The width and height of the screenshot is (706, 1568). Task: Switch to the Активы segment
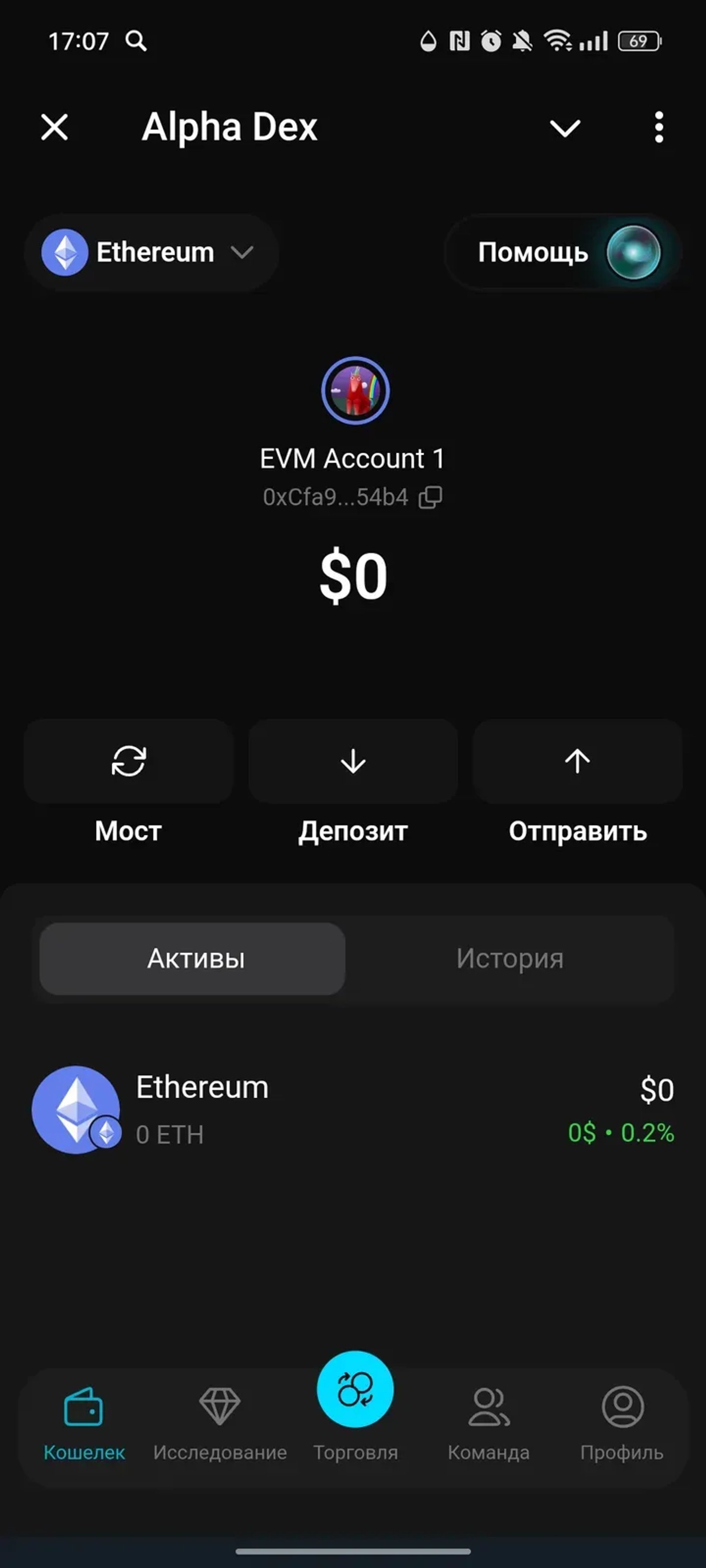click(x=192, y=958)
